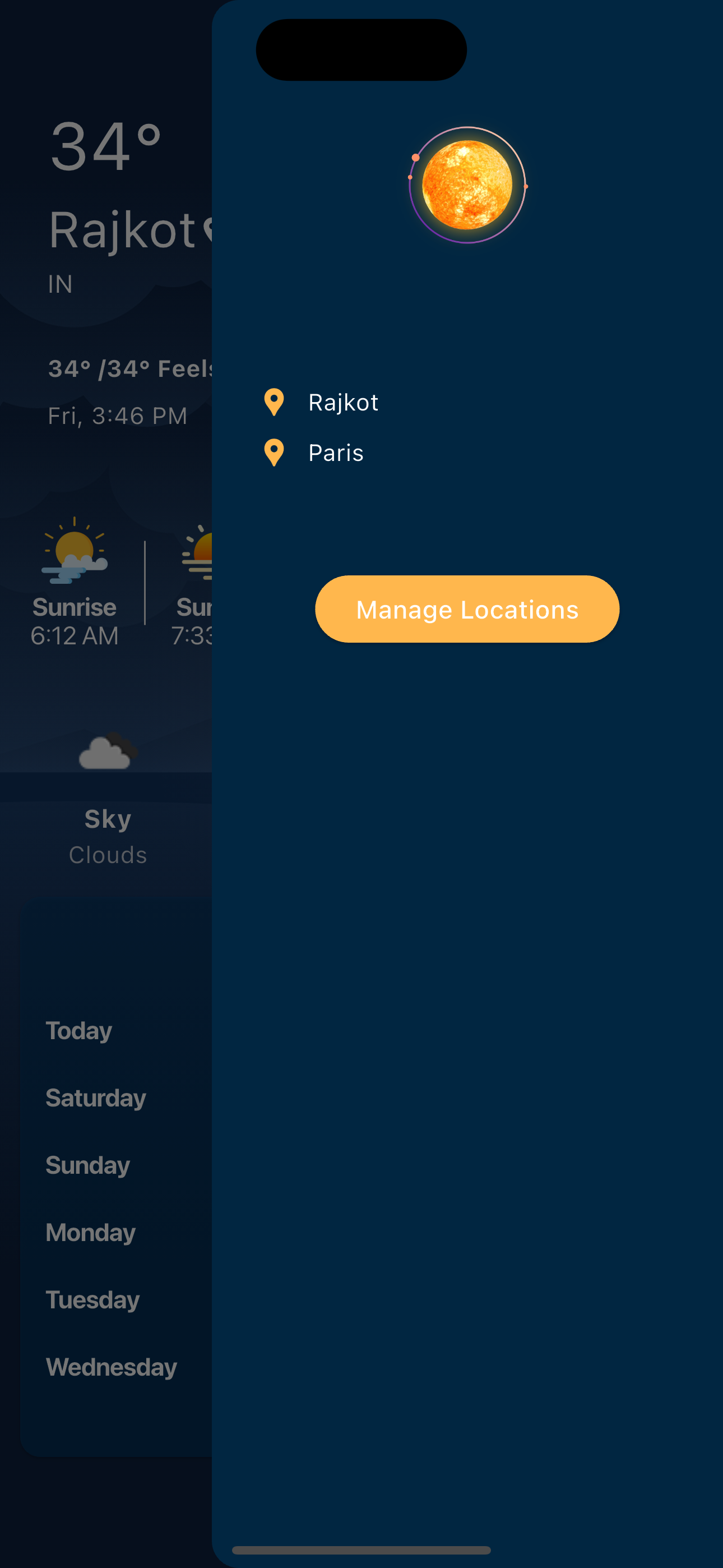Image resolution: width=723 pixels, height=1568 pixels.
Task: Expand the Today forecast row
Action: 79,1030
